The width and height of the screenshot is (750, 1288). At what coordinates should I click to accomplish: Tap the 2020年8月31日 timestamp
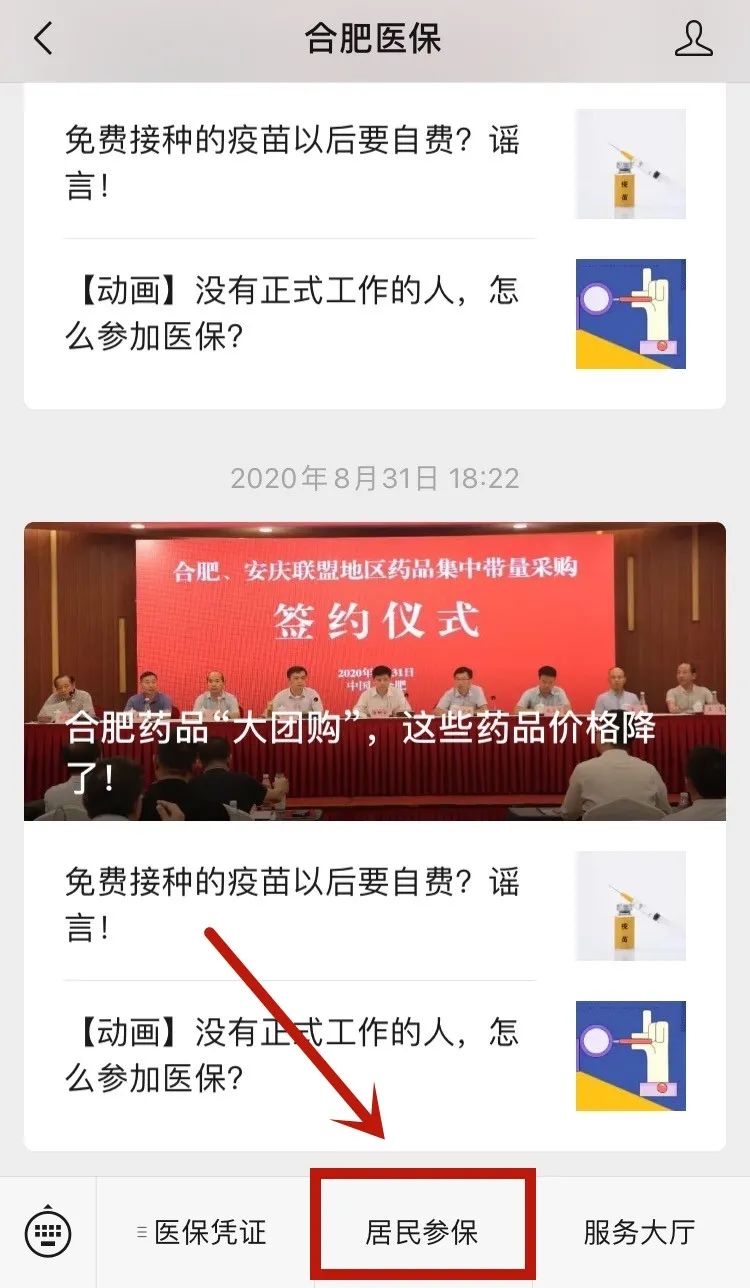pos(375,478)
